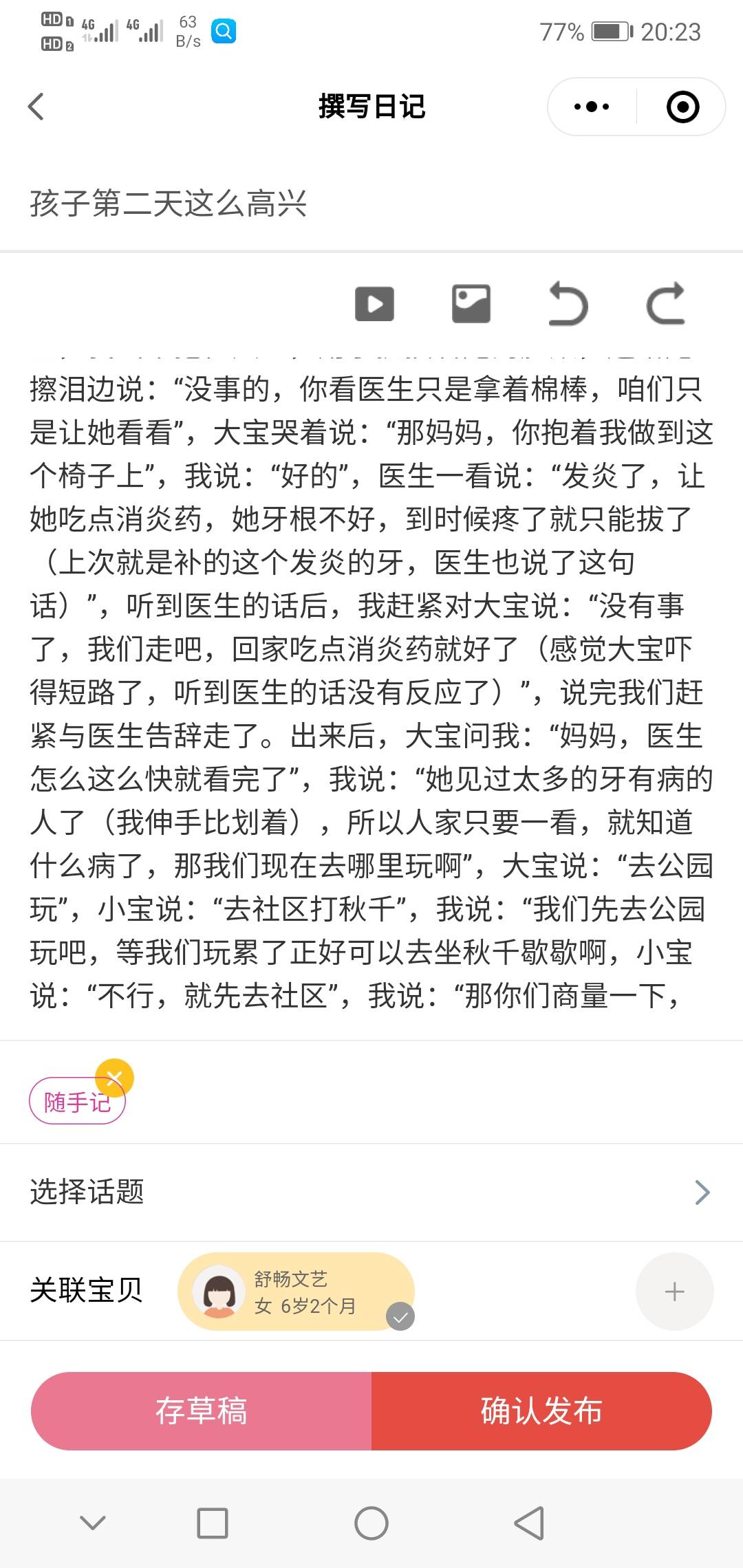Deselect the checkmark on 舒畅文艺 baby card
This screenshot has width=743, height=1568.
[399, 1317]
